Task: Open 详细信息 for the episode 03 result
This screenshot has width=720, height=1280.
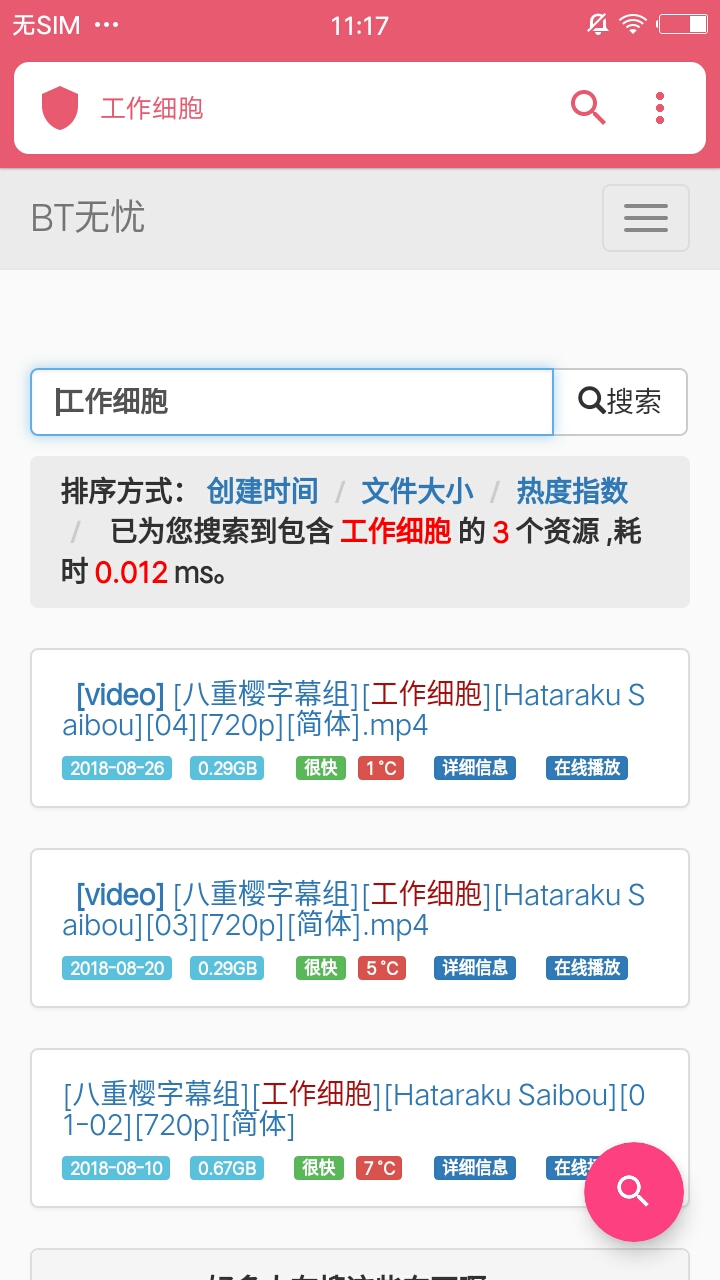Action: click(x=474, y=967)
